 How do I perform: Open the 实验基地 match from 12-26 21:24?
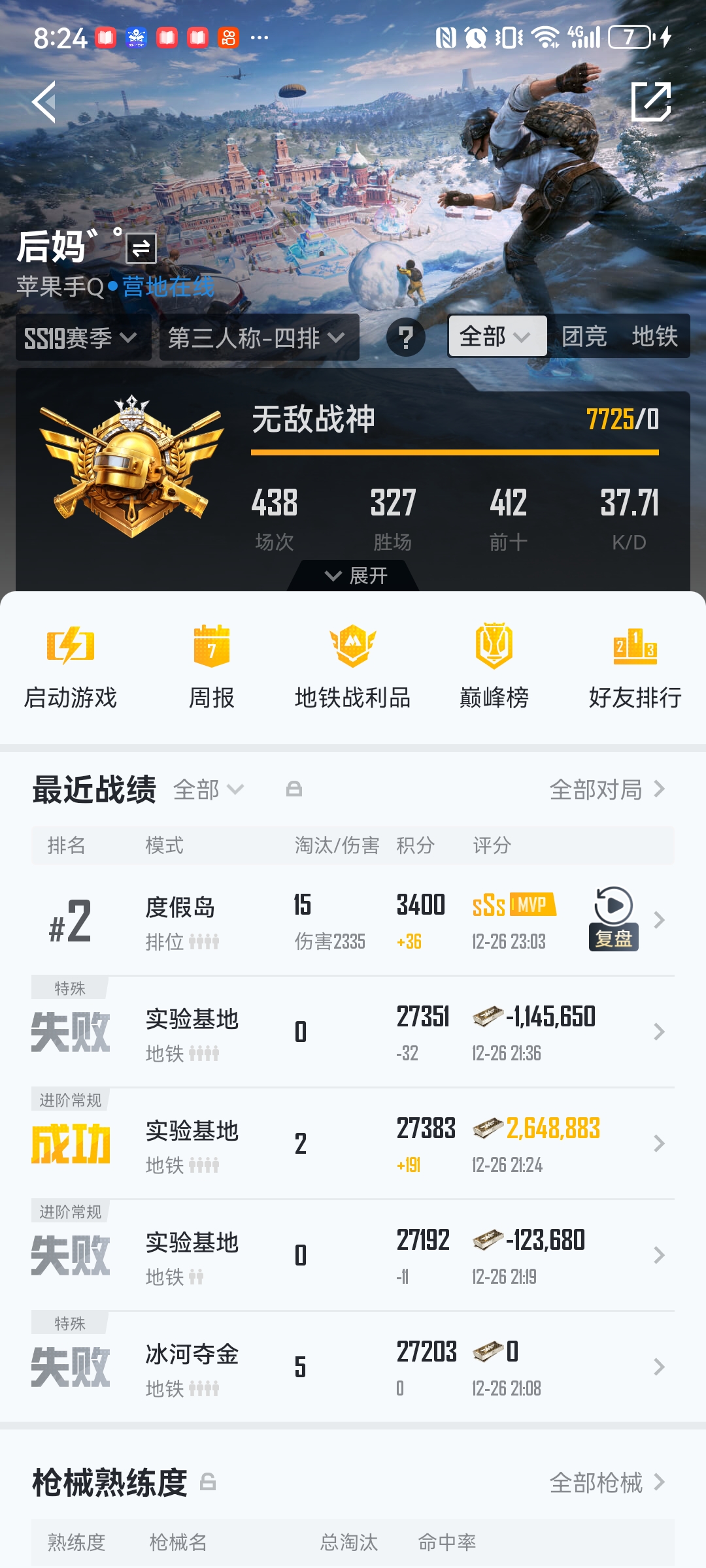[353, 1143]
